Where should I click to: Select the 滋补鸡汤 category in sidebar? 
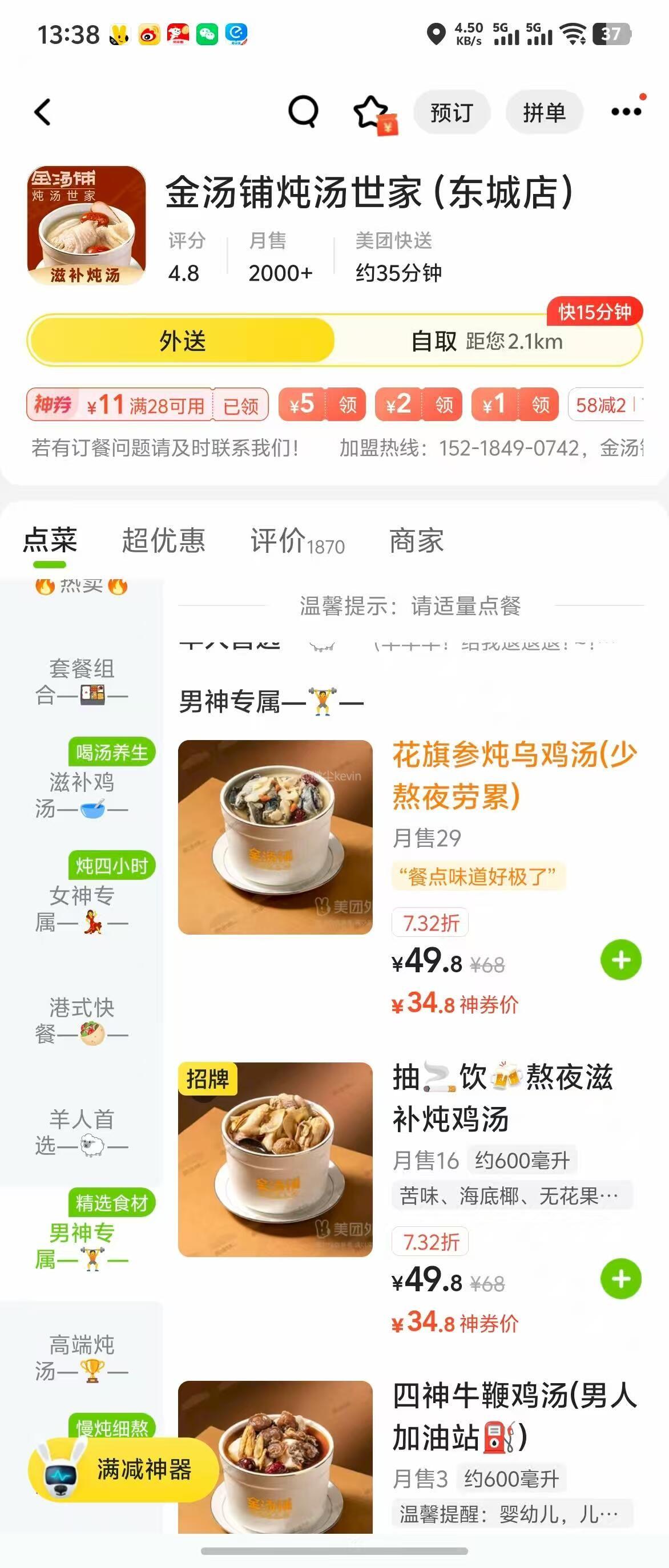point(82,794)
